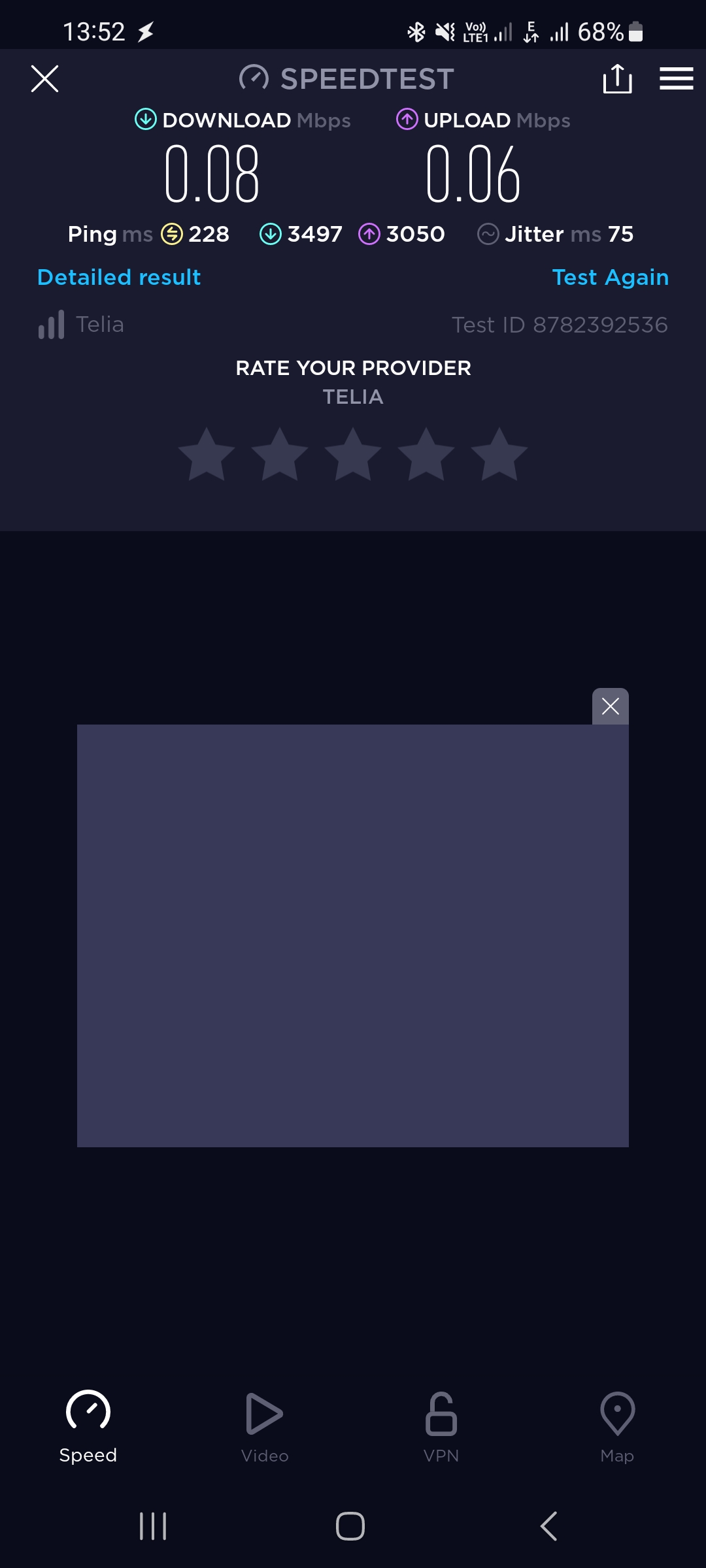706x1568 pixels.
Task: Switch to the VPN tab
Action: pyautogui.click(x=441, y=1428)
